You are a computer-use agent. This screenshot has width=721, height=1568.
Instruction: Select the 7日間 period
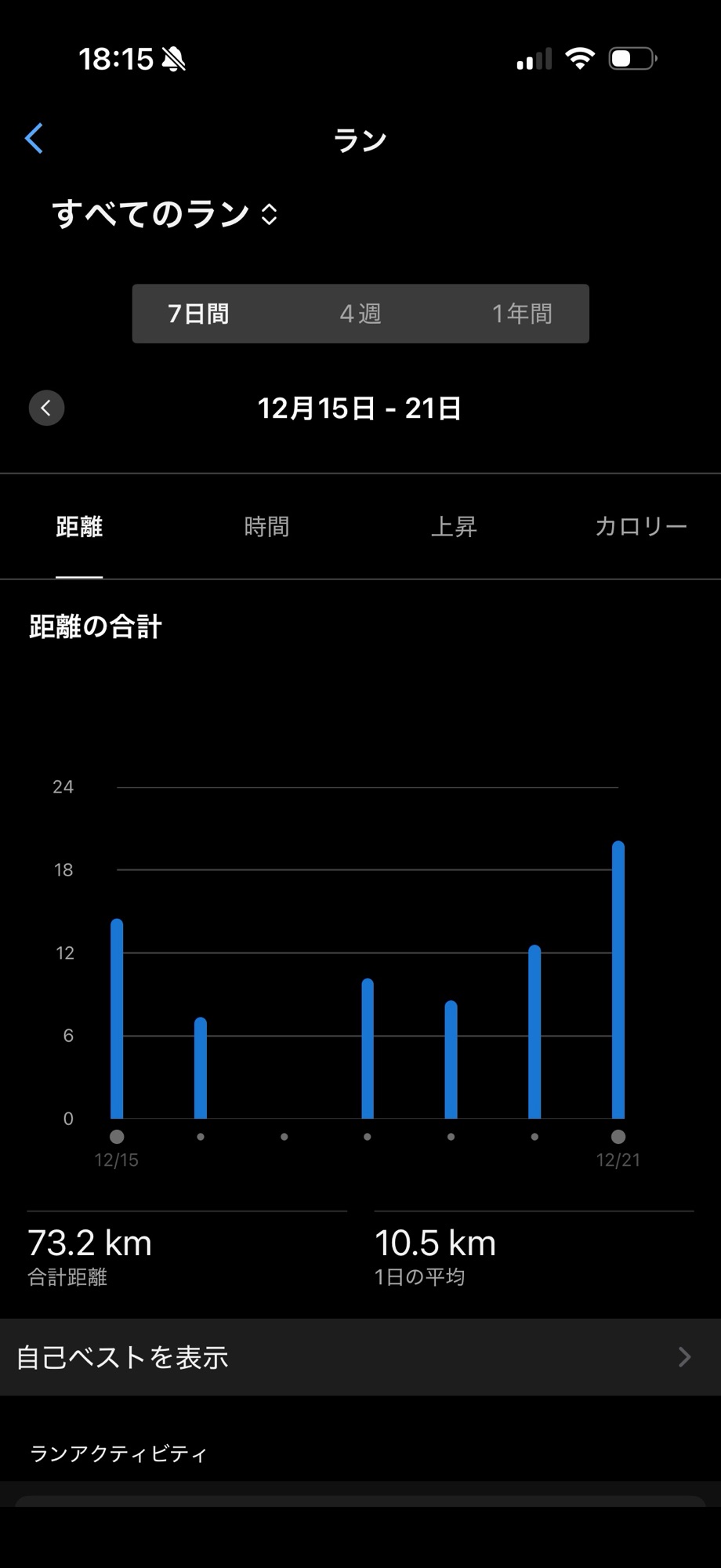(198, 314)
